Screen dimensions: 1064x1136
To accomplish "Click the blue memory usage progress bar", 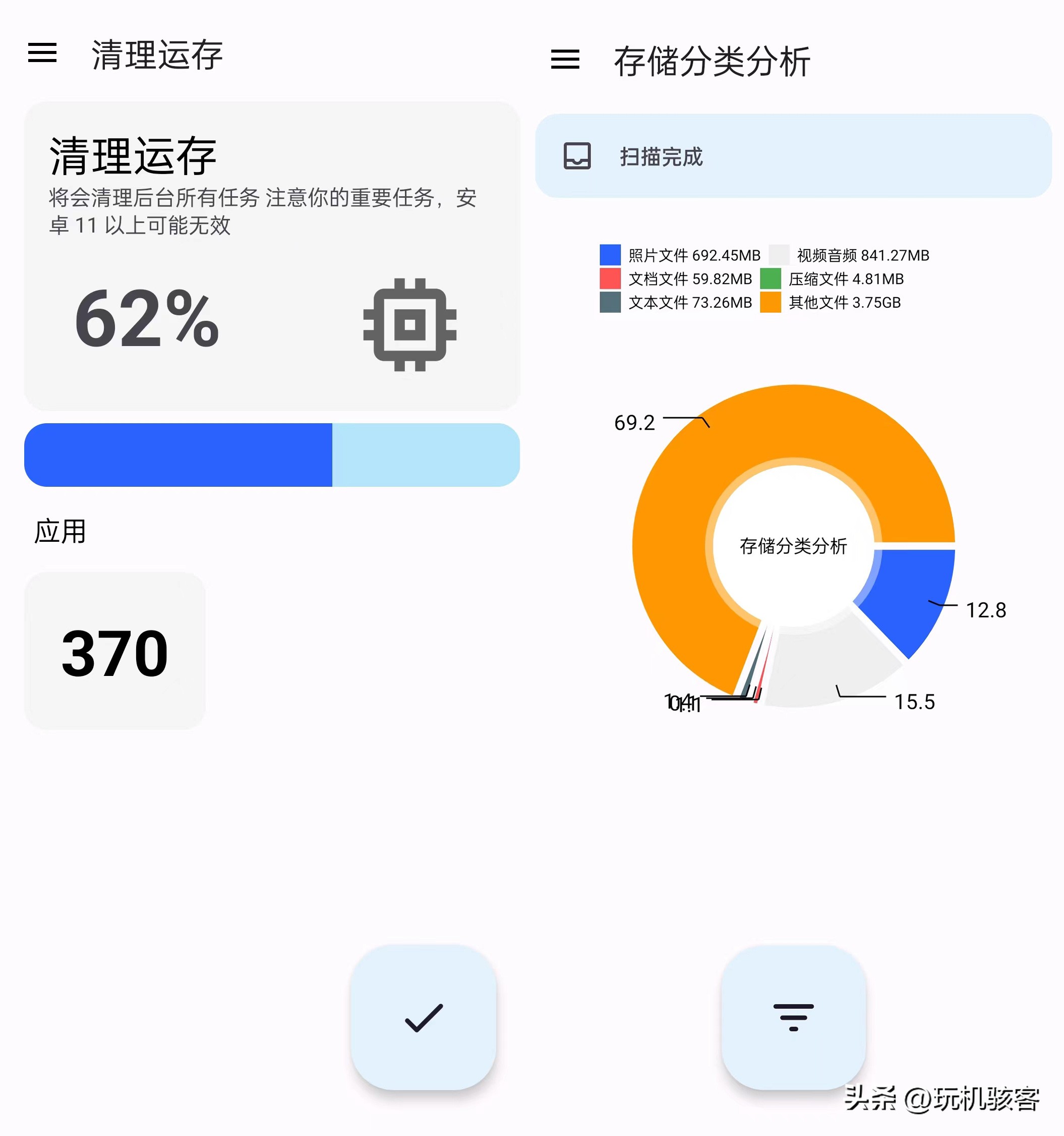I will tap(177, 455).
